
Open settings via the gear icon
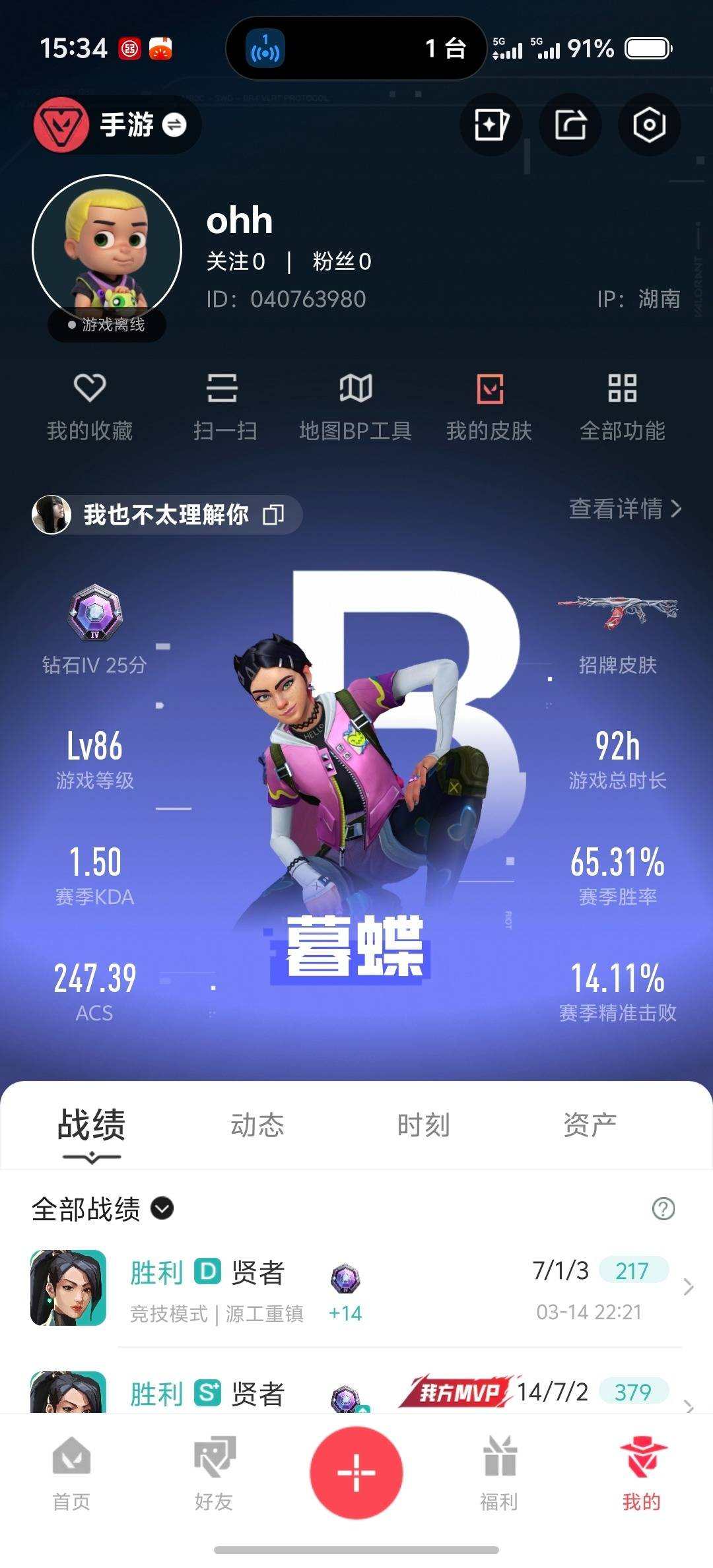[x=649, y=125]
